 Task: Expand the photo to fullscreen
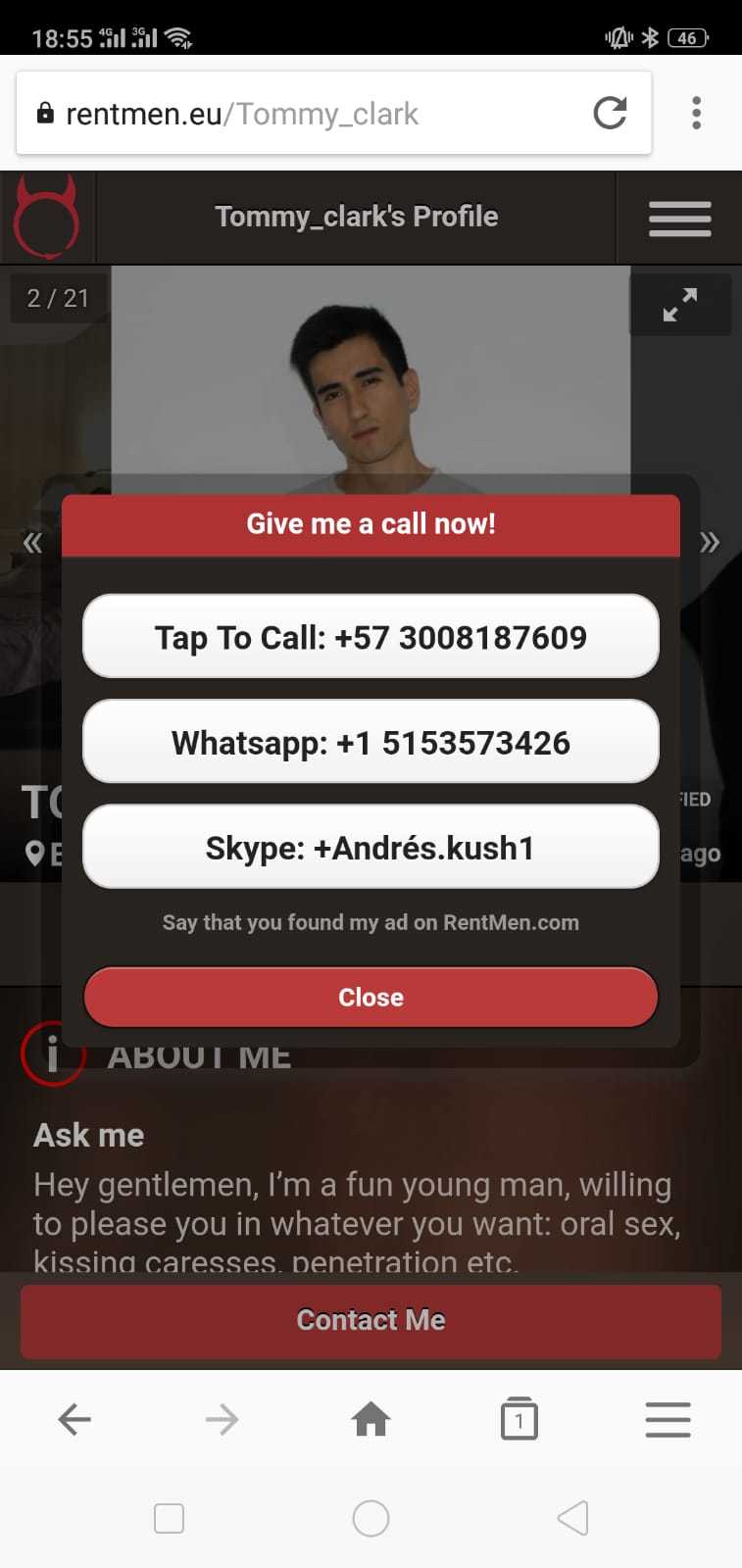(x=679, y=305)
